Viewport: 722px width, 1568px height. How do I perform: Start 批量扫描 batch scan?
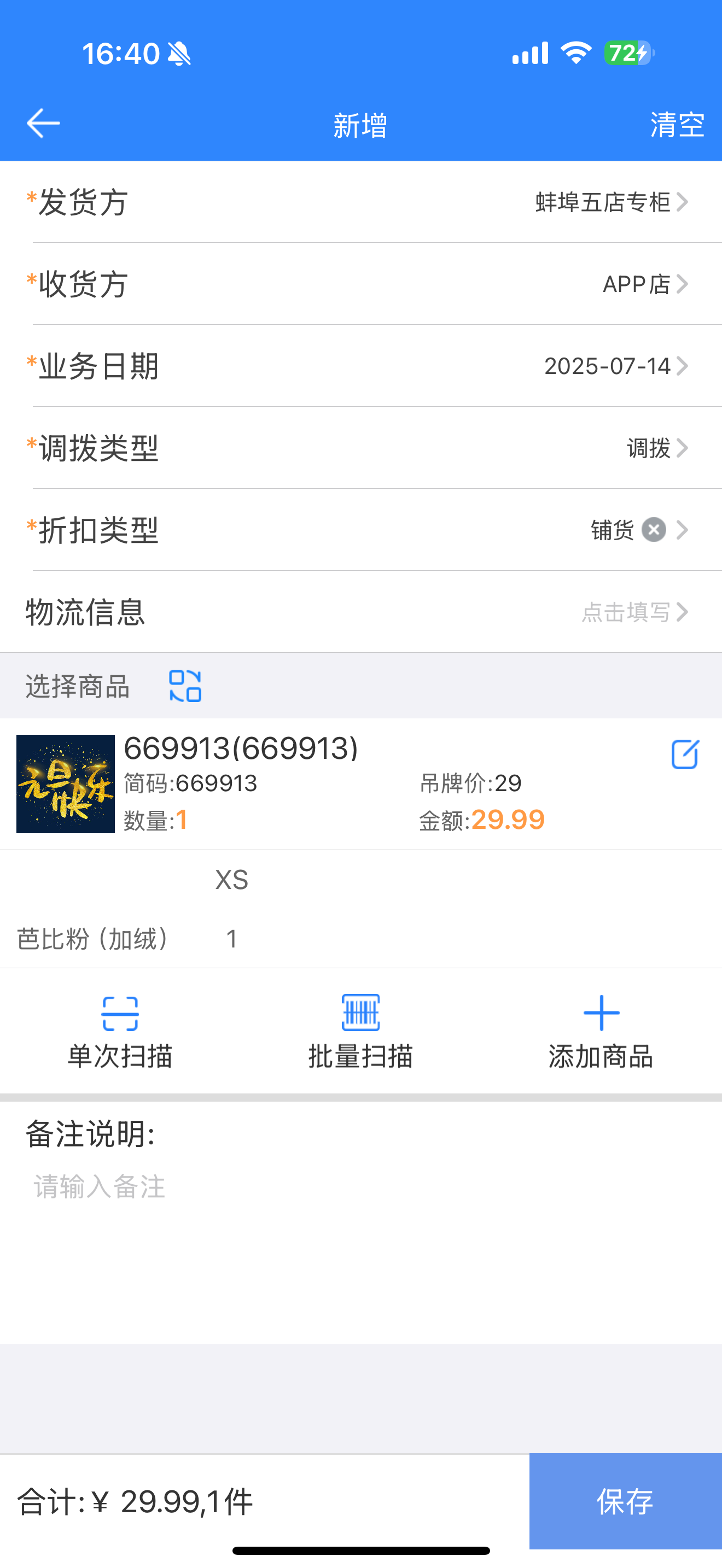pos(361,1032)
